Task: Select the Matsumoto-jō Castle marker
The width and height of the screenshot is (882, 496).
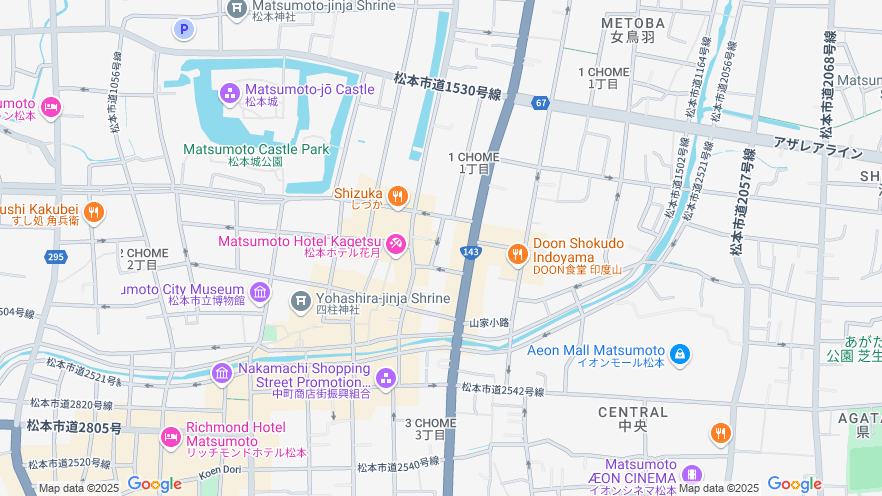Action: click(x=230, y=94)
